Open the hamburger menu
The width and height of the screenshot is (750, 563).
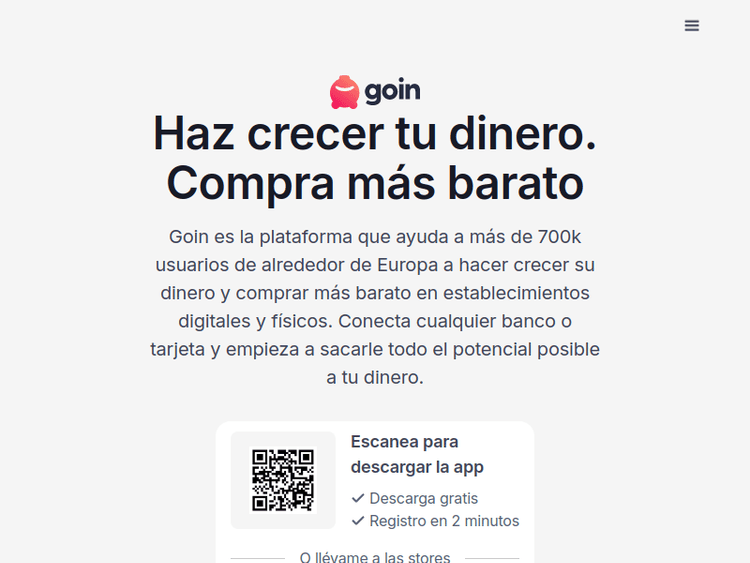point(692,26)
